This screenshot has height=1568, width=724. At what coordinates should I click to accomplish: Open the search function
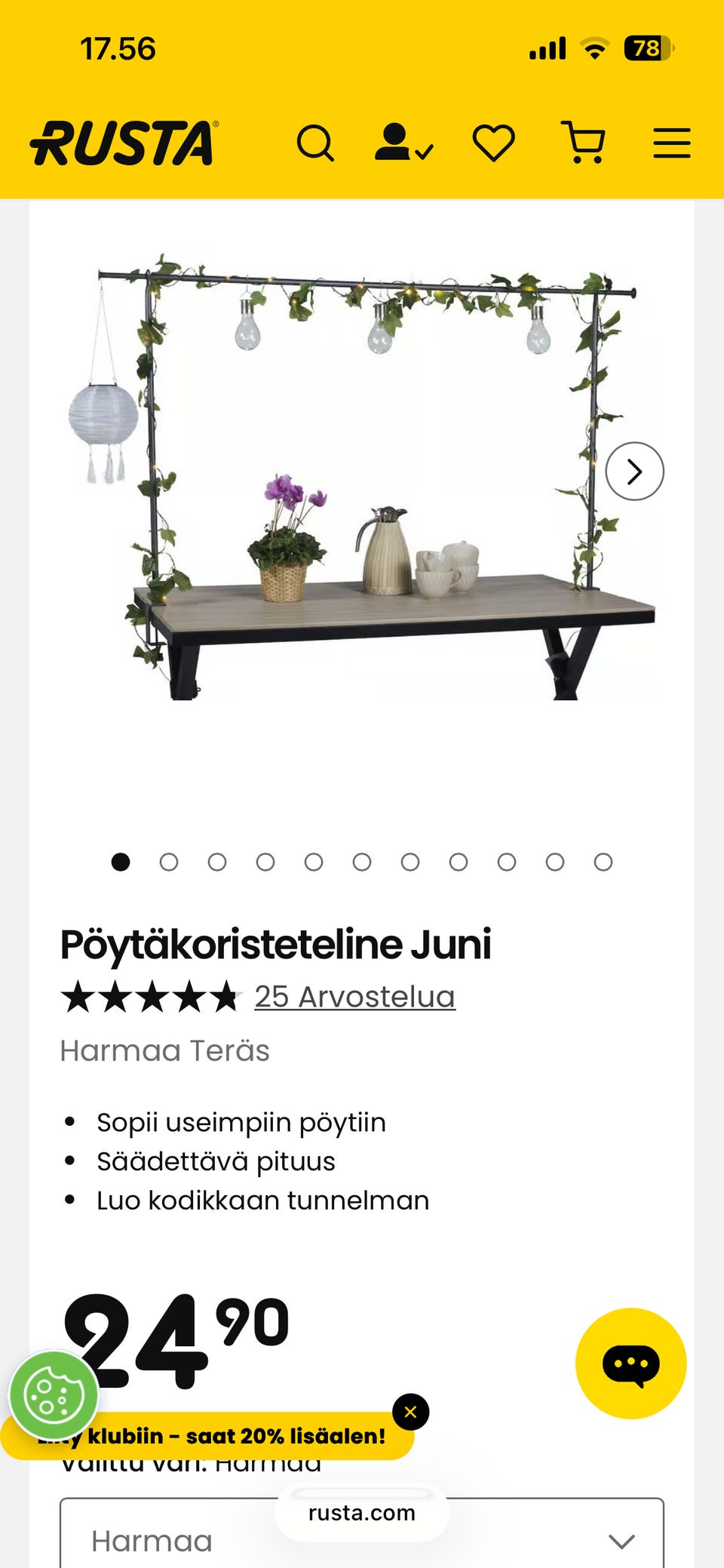point(317,142)
